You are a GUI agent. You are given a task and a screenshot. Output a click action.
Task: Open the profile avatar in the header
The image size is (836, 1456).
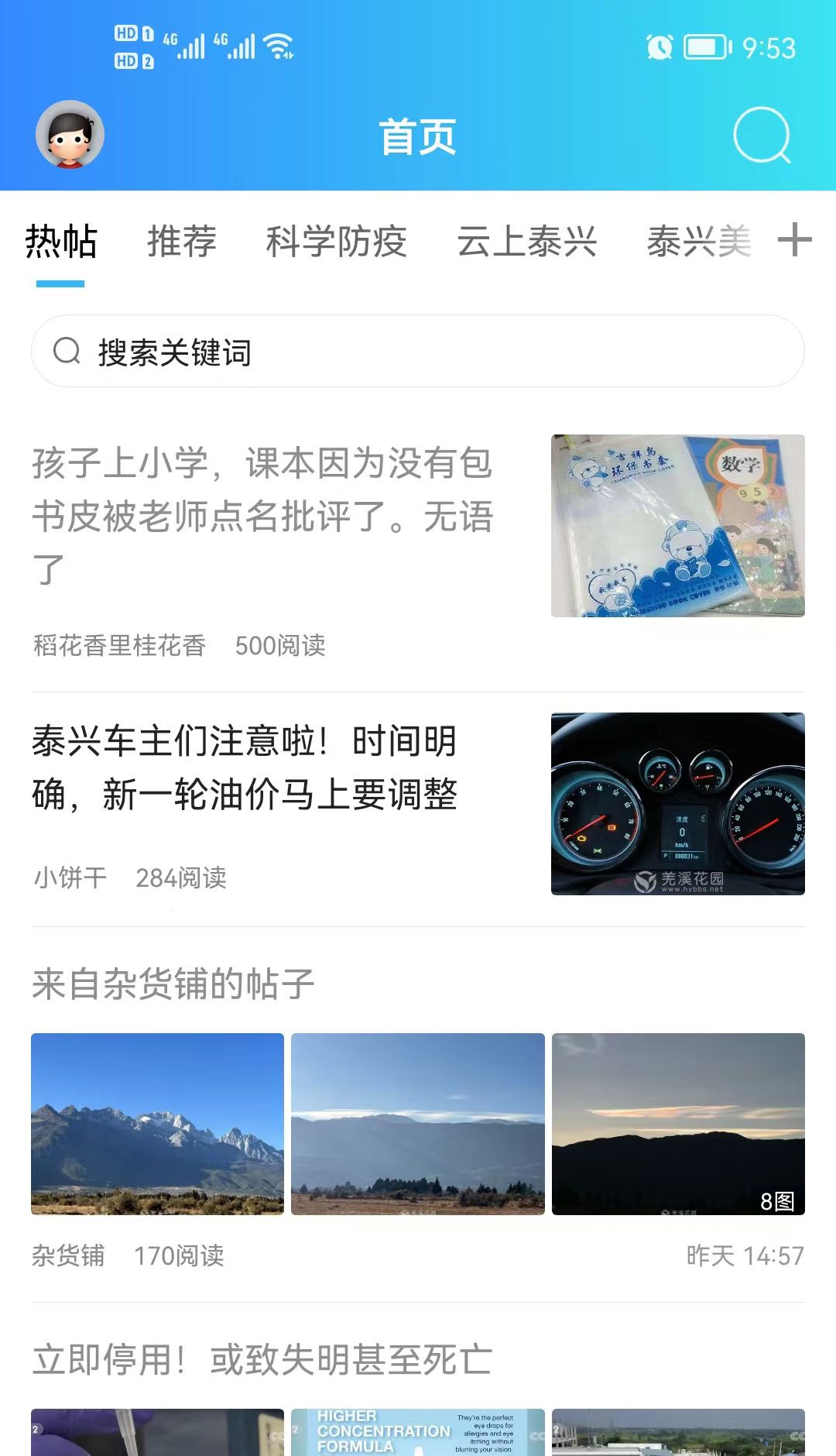(70, 135)
